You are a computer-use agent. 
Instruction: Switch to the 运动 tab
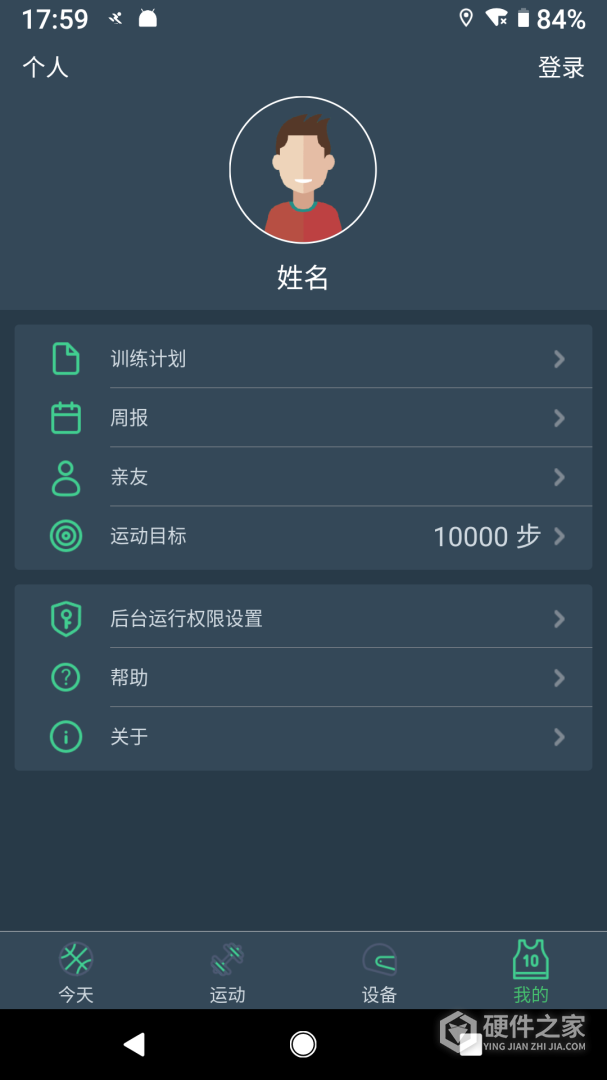coord(227,971)
